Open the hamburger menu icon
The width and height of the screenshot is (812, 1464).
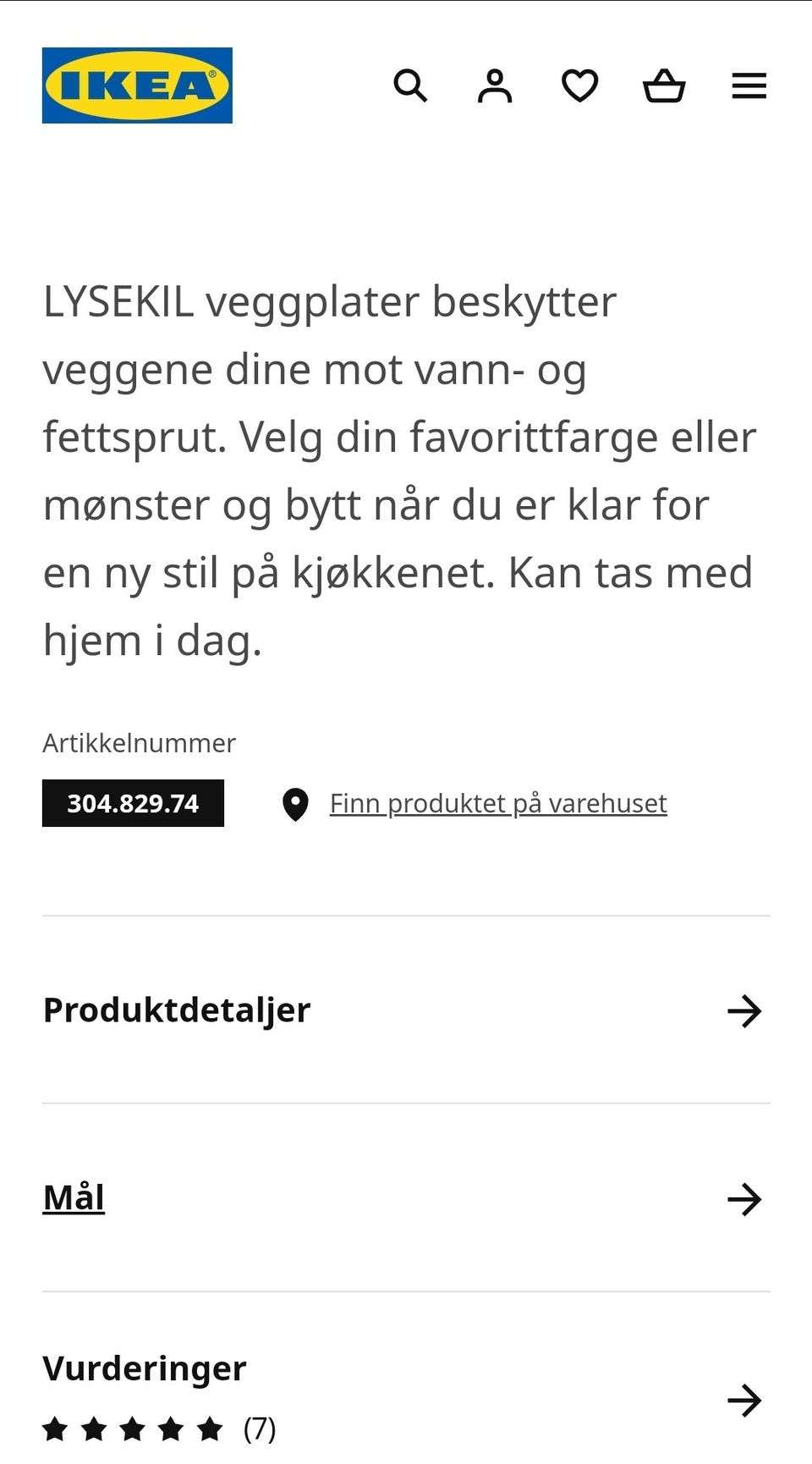[749, 85]
